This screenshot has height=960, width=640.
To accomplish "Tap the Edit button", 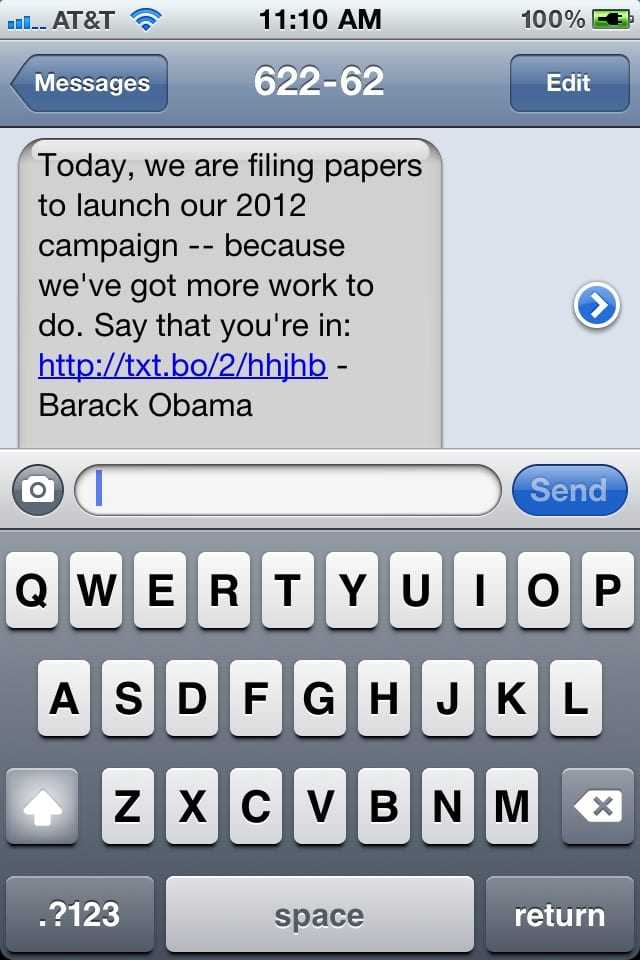I will click(x=568, y=83).
